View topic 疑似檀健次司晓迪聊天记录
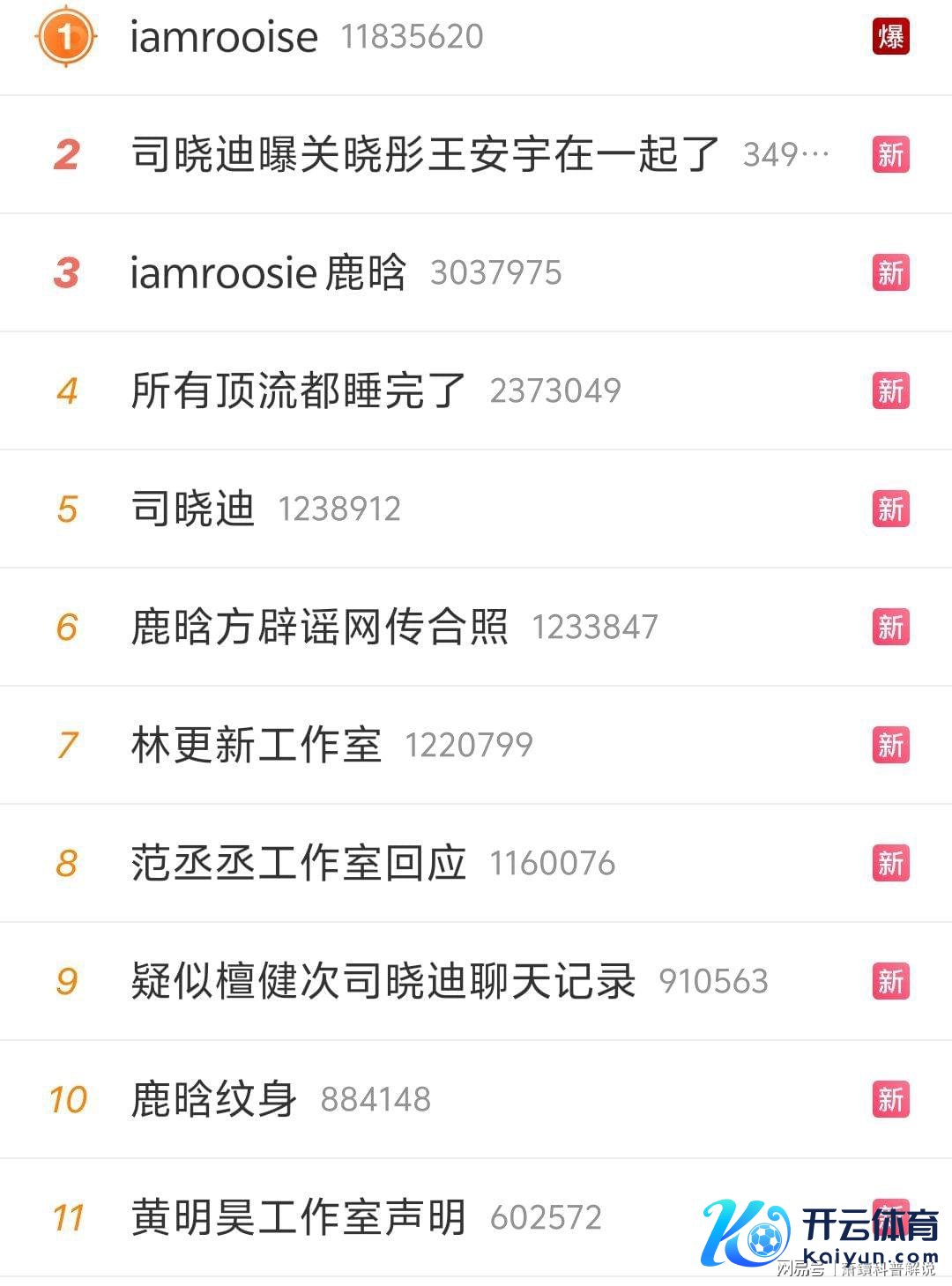The height and width of the screenshot is (1286, 952). click(x=383, y=981)
